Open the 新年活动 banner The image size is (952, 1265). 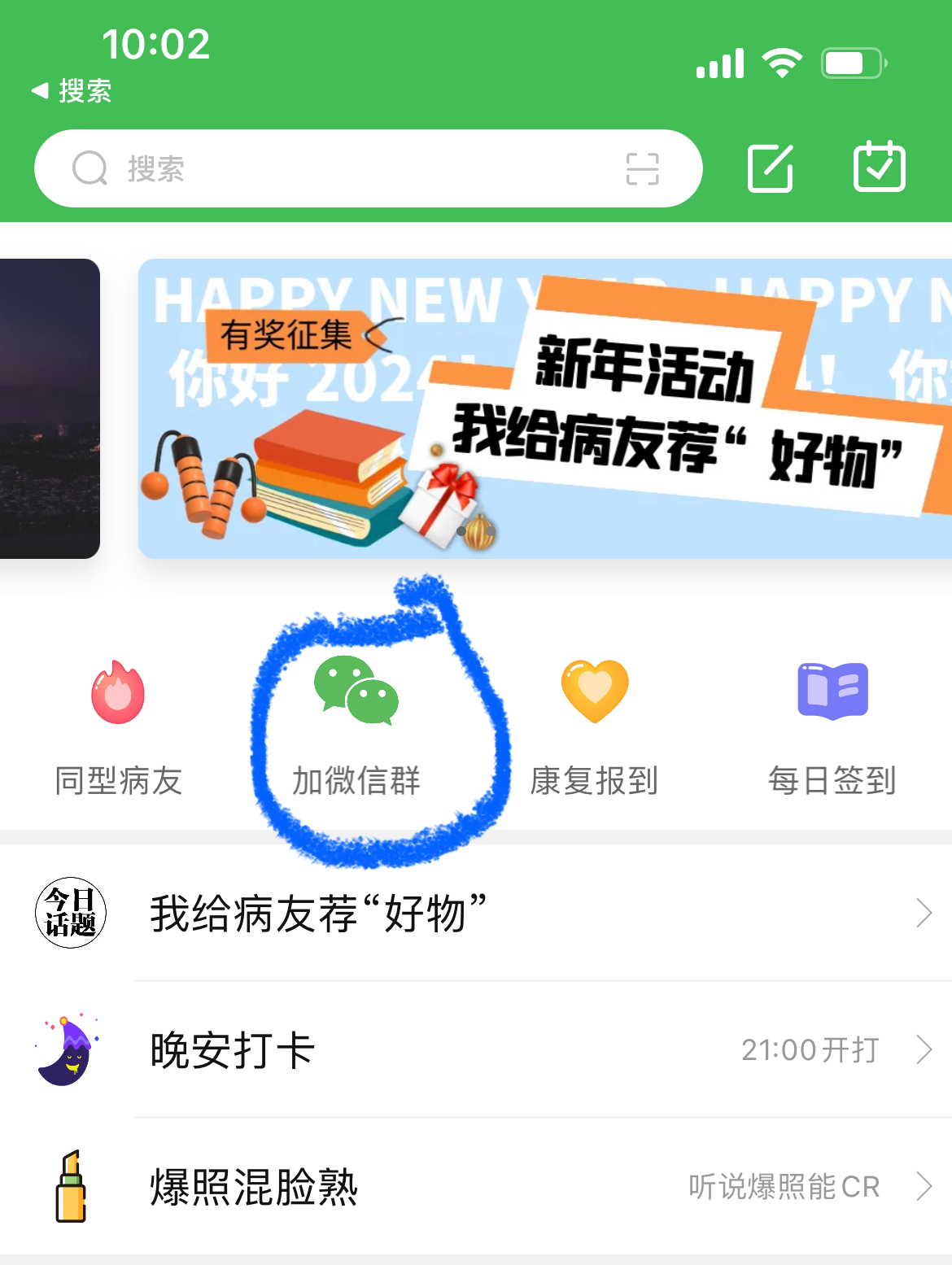tap(545, 408)
